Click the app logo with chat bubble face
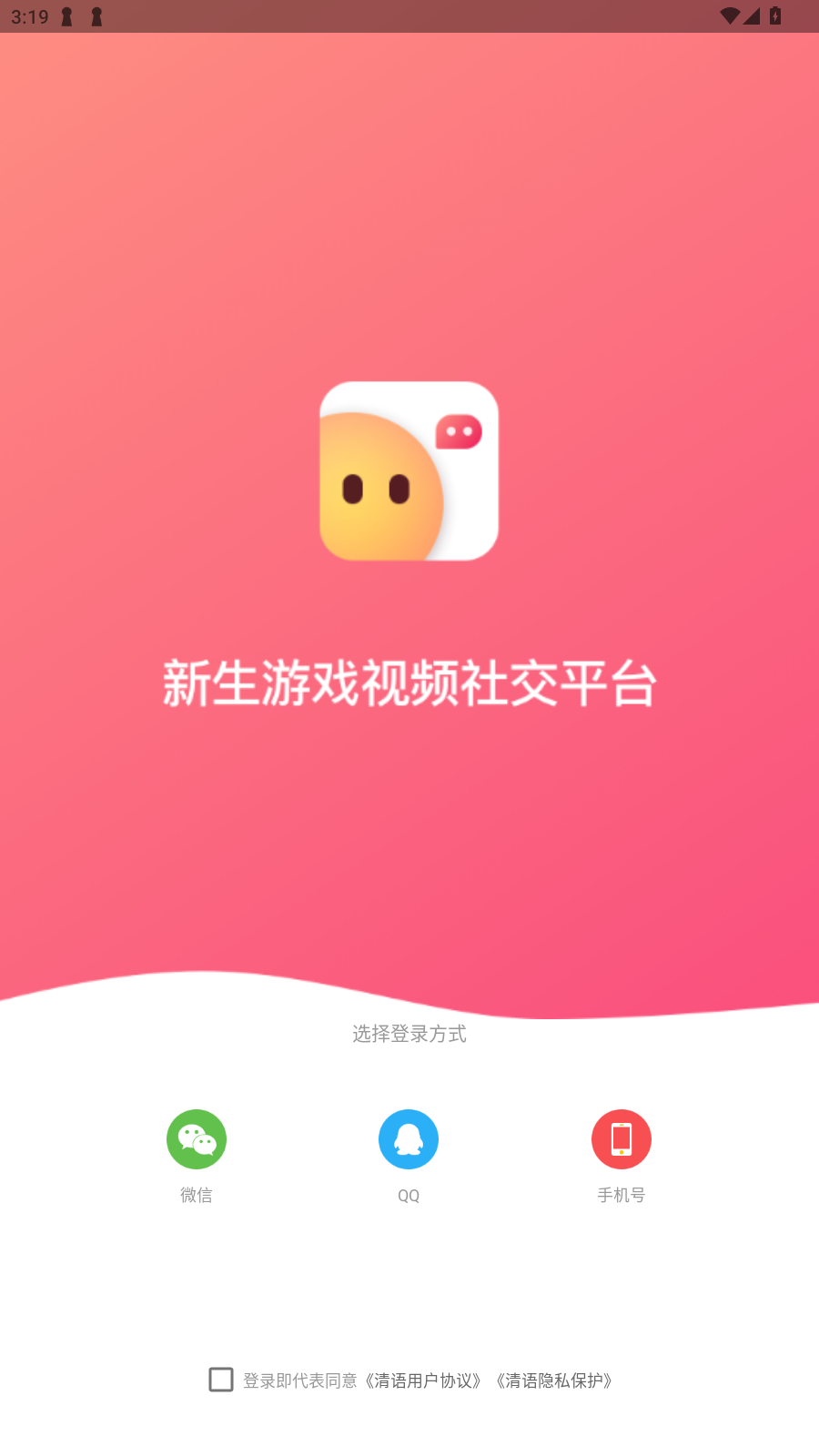Image resolution: width=819 pixels, height=1456 pixels. tap(409, 471)
